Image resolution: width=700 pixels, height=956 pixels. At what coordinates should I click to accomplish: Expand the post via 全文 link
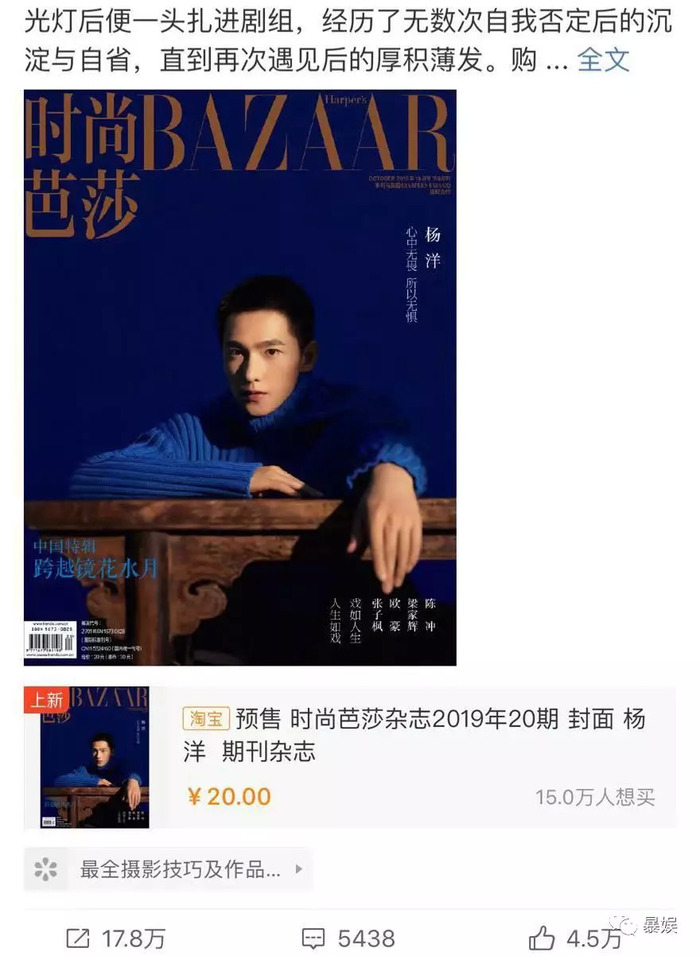click(604, 60)
